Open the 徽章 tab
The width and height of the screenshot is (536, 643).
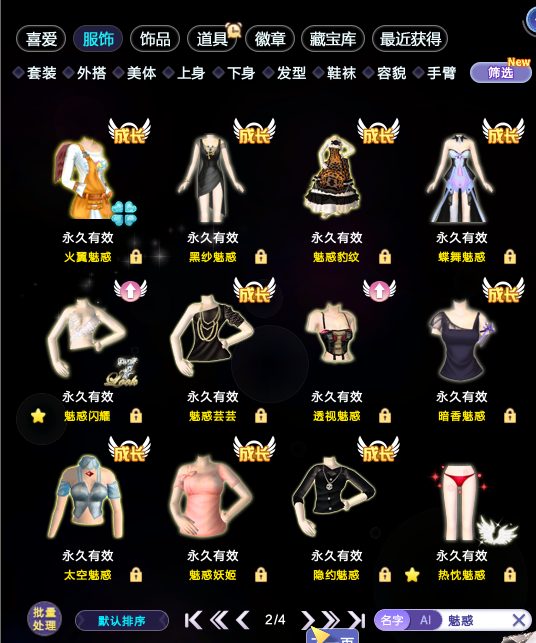coord(269,39)
